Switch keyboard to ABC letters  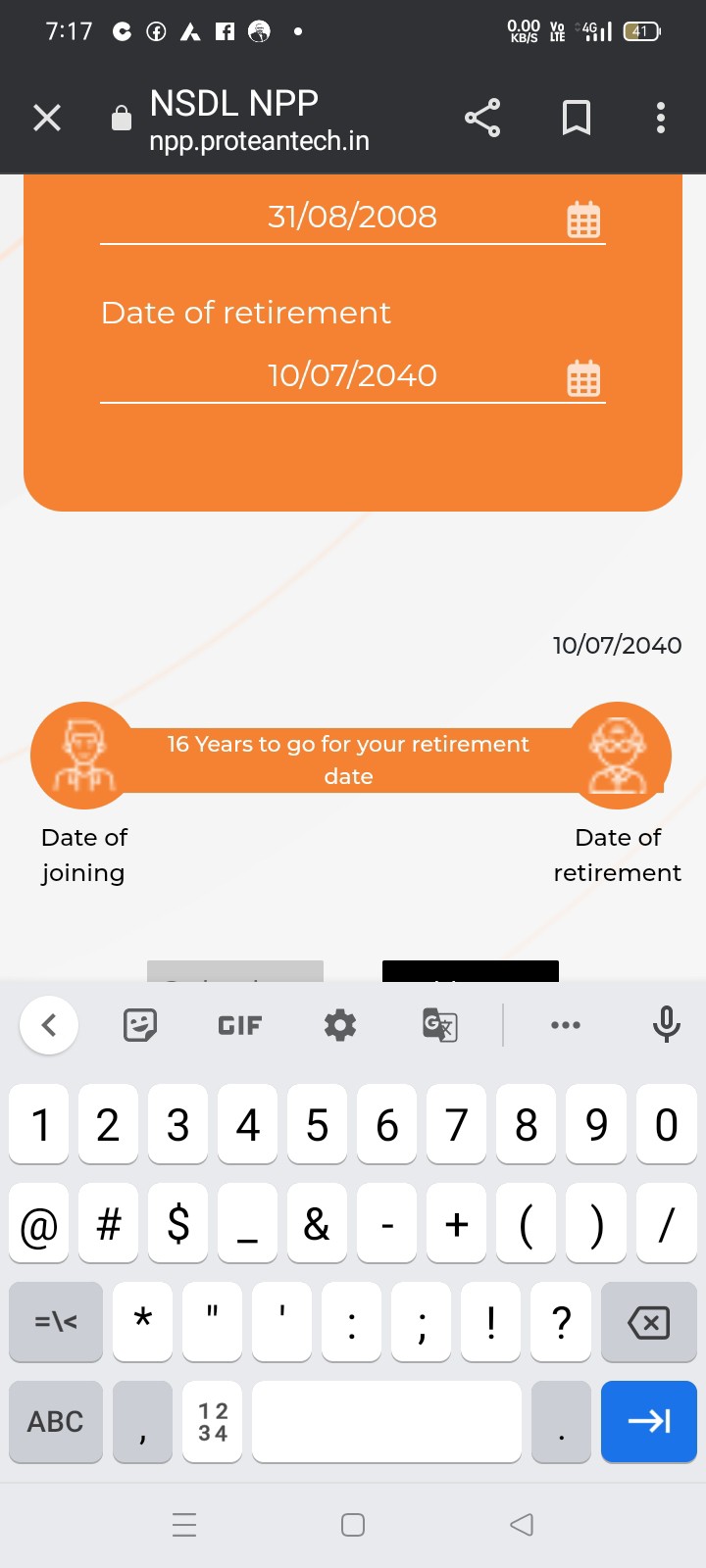pyautogui.click(x=56, y=1421)
